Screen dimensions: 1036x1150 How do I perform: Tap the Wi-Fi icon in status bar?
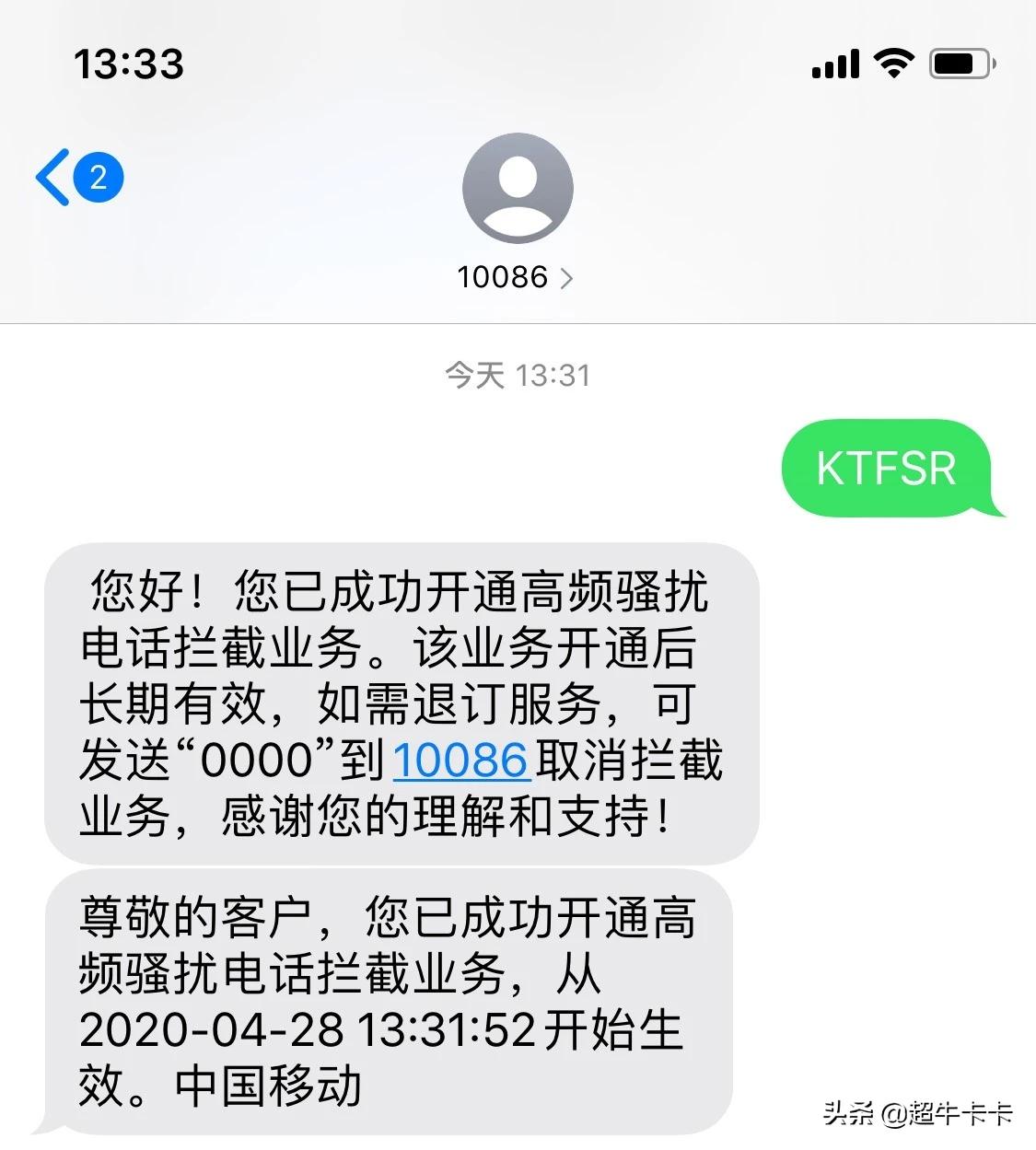point(891,62)
